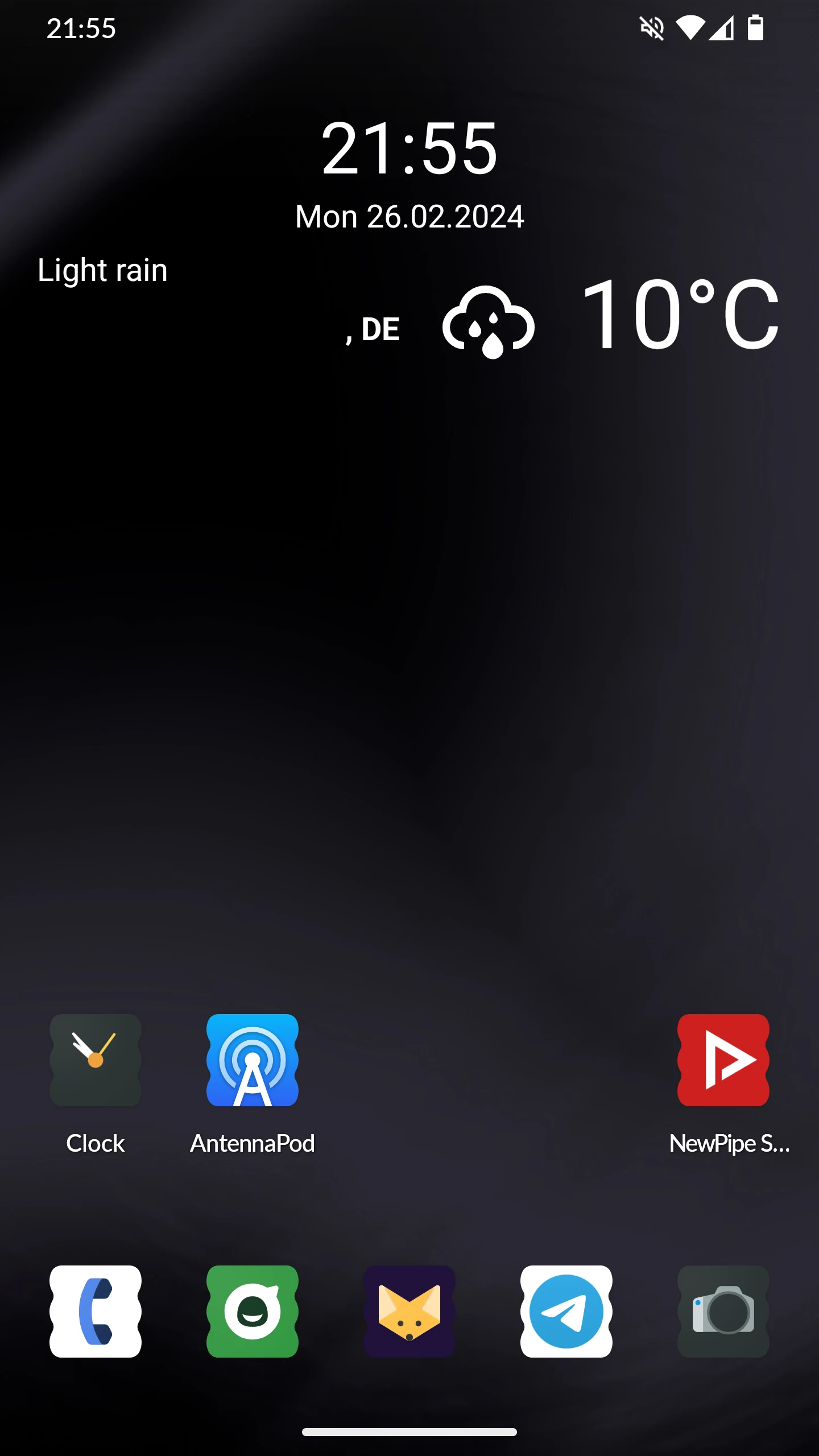Launch the fox mail app
Viewport: 819px width, 1456px height.
[409, 1312]
